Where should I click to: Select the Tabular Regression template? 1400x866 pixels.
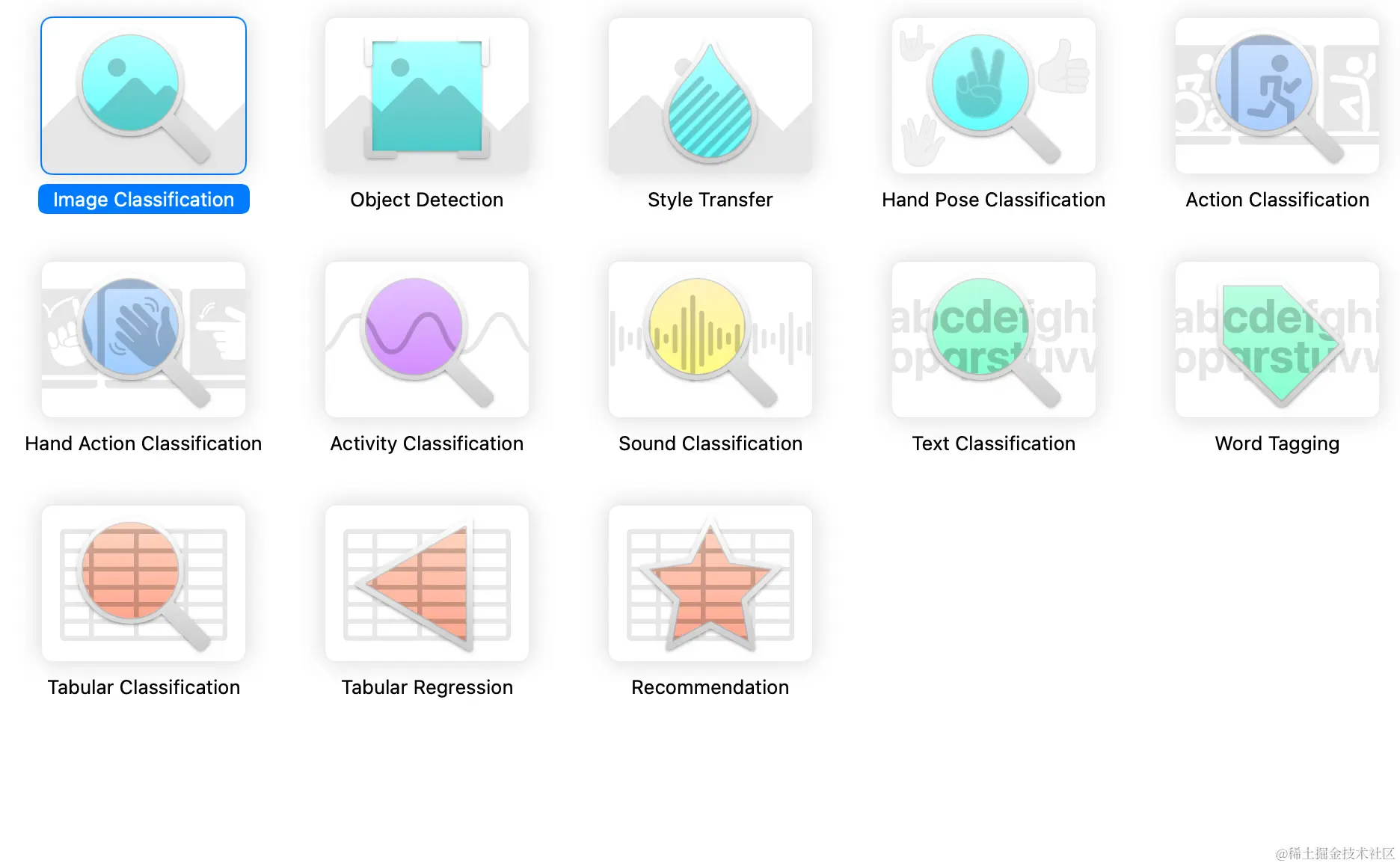pyautogui.click(x=426, y=584)
